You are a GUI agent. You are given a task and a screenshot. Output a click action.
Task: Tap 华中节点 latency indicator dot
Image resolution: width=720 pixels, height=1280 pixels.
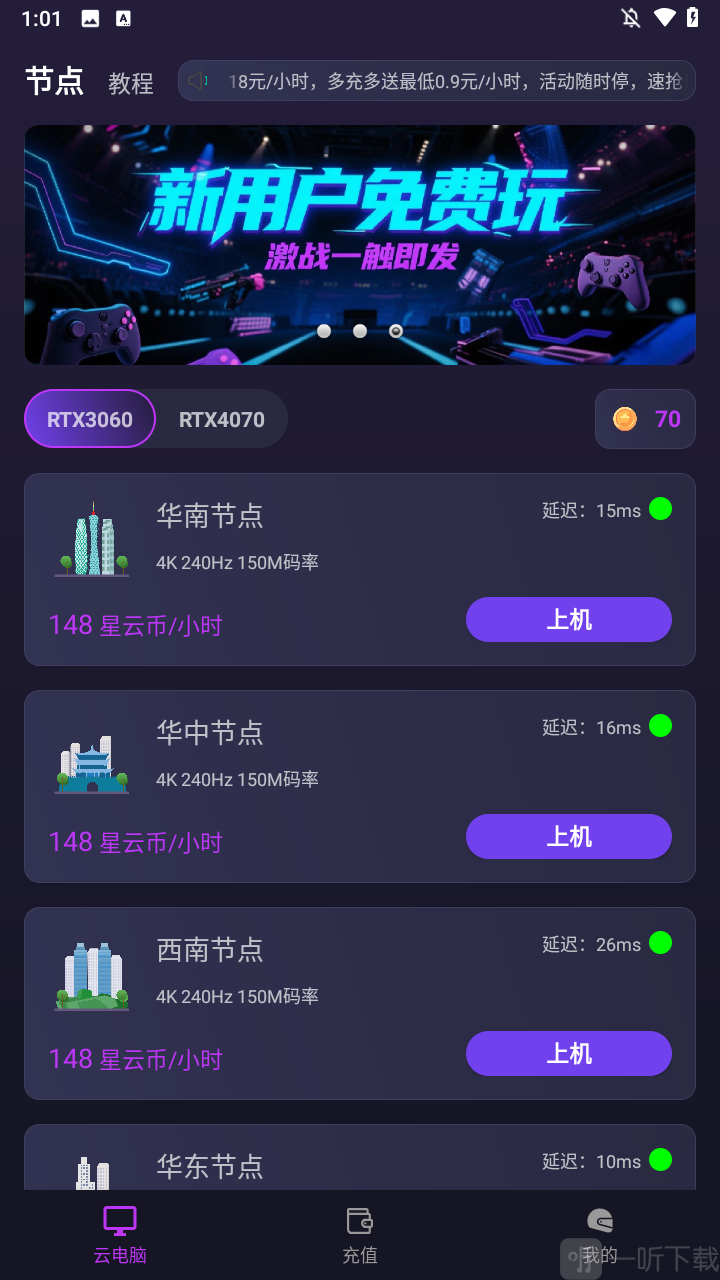coord(660,726)
